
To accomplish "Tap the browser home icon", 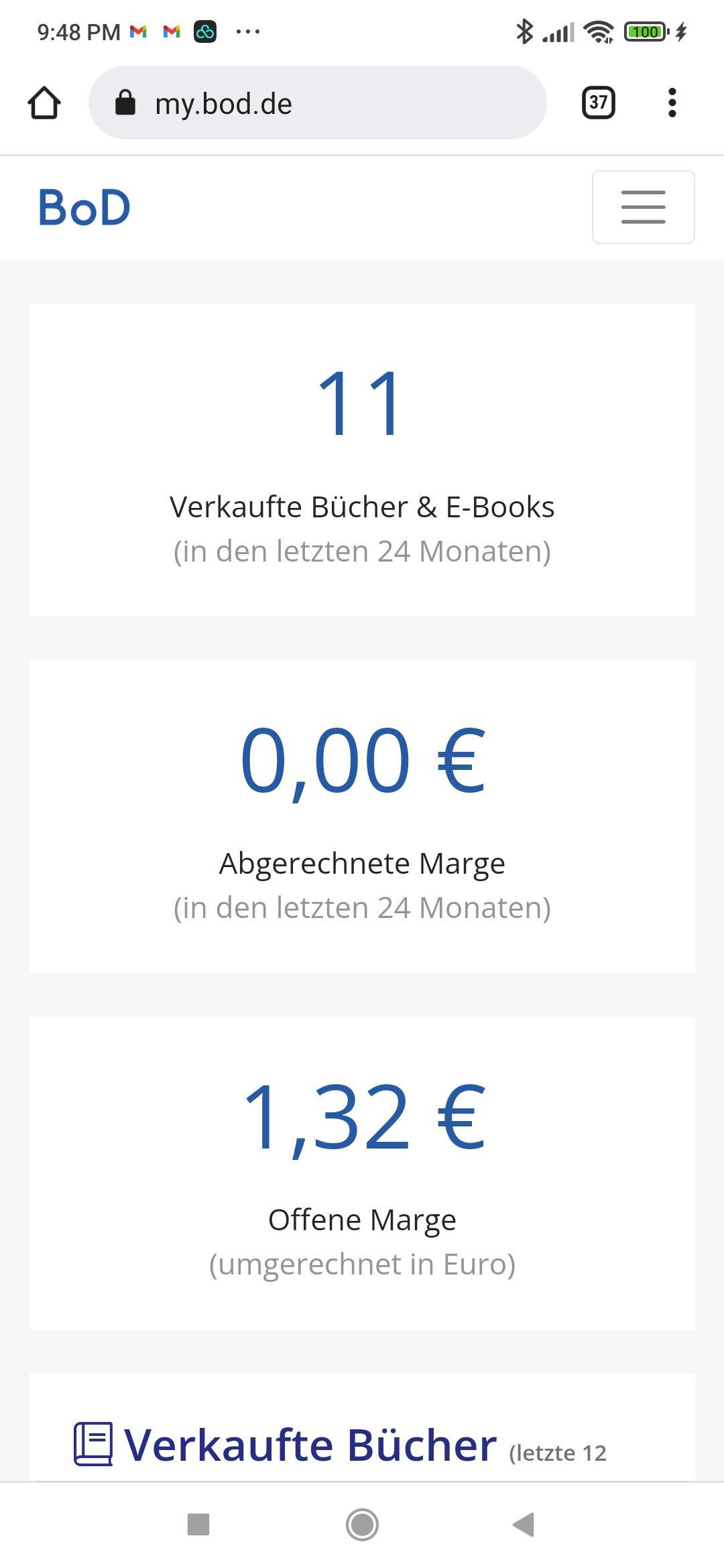I will tap(44, 103).
